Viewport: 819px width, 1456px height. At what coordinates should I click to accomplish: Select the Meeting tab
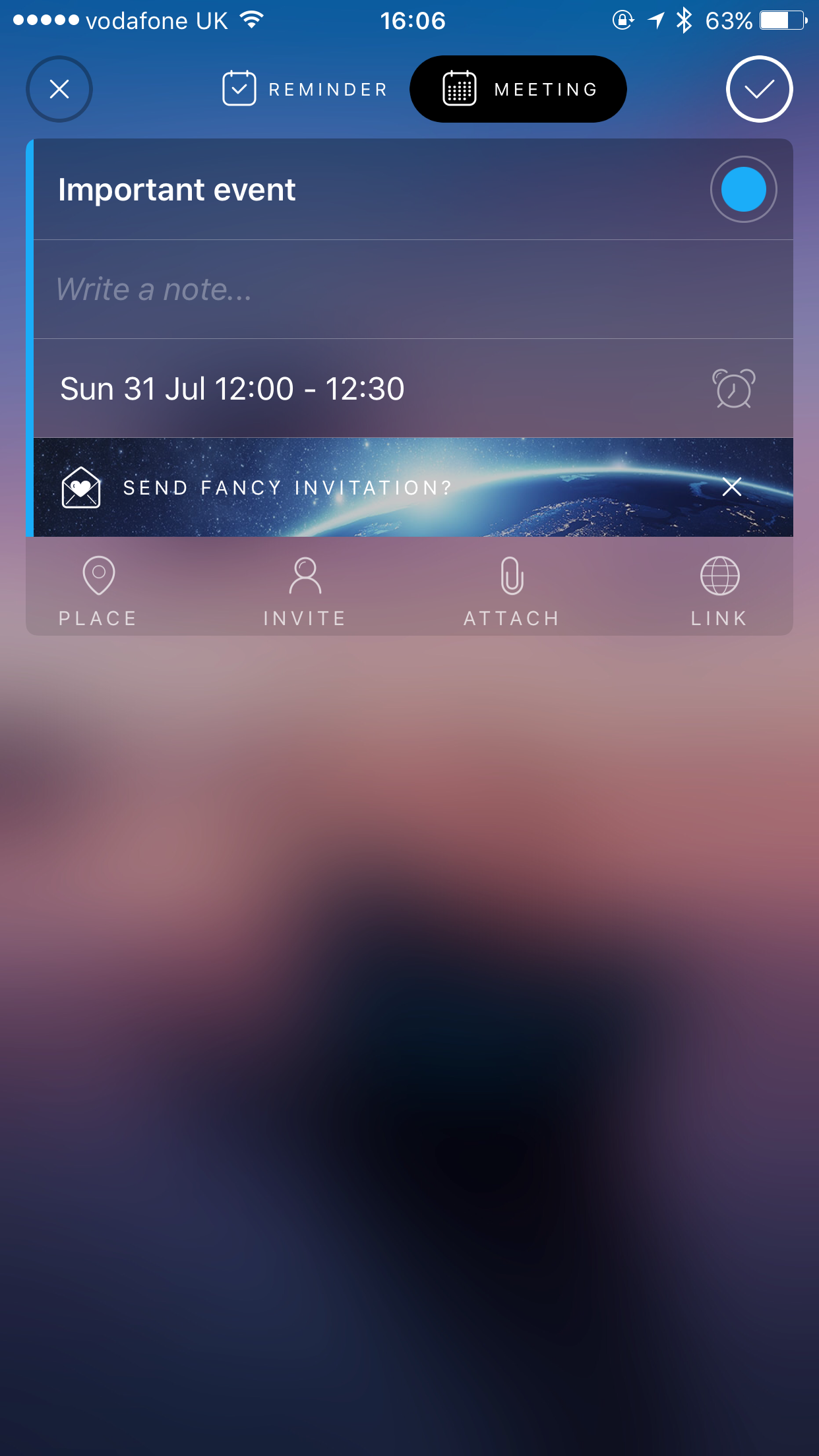point(518,89)
